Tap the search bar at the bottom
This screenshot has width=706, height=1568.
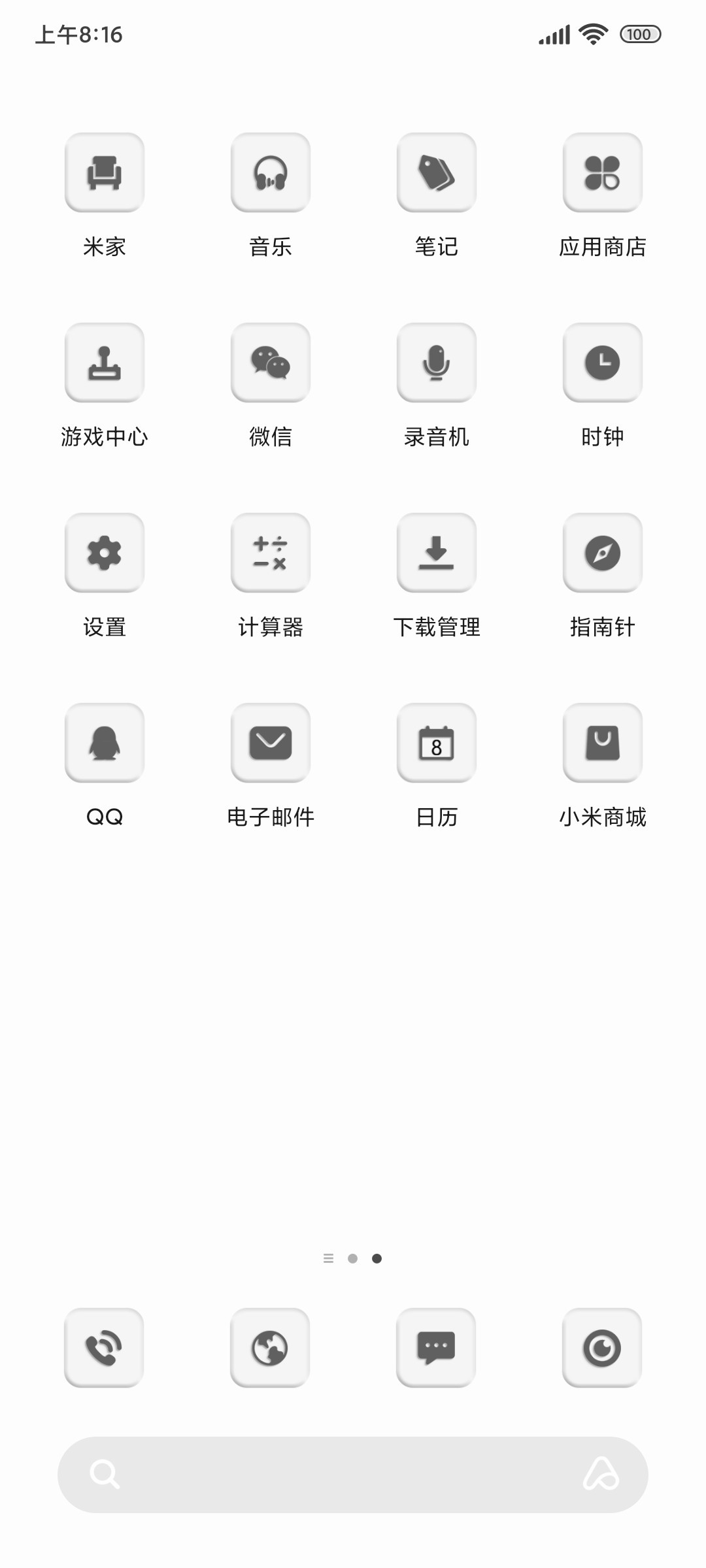coord(353,1475)
